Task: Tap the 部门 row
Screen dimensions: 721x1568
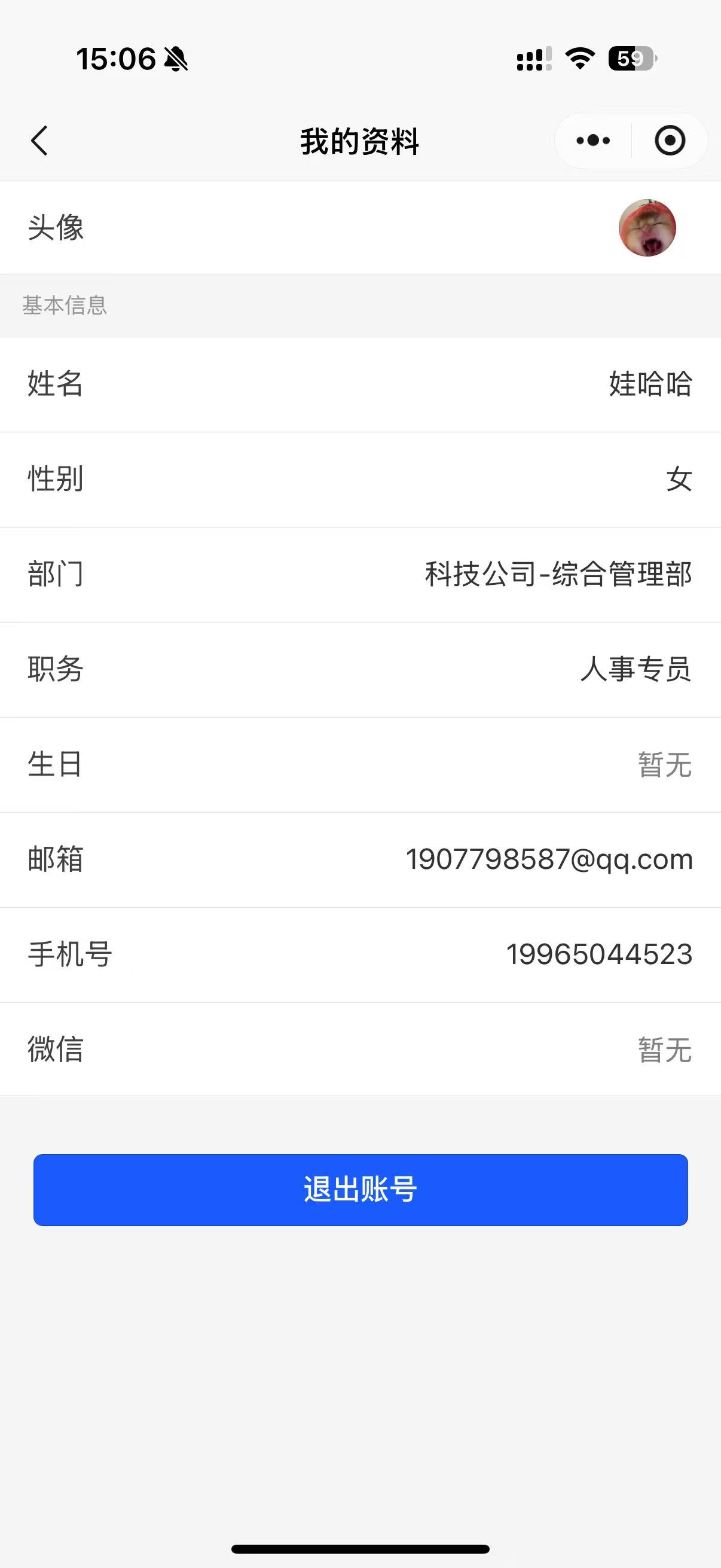Action: tap(360, 575)
